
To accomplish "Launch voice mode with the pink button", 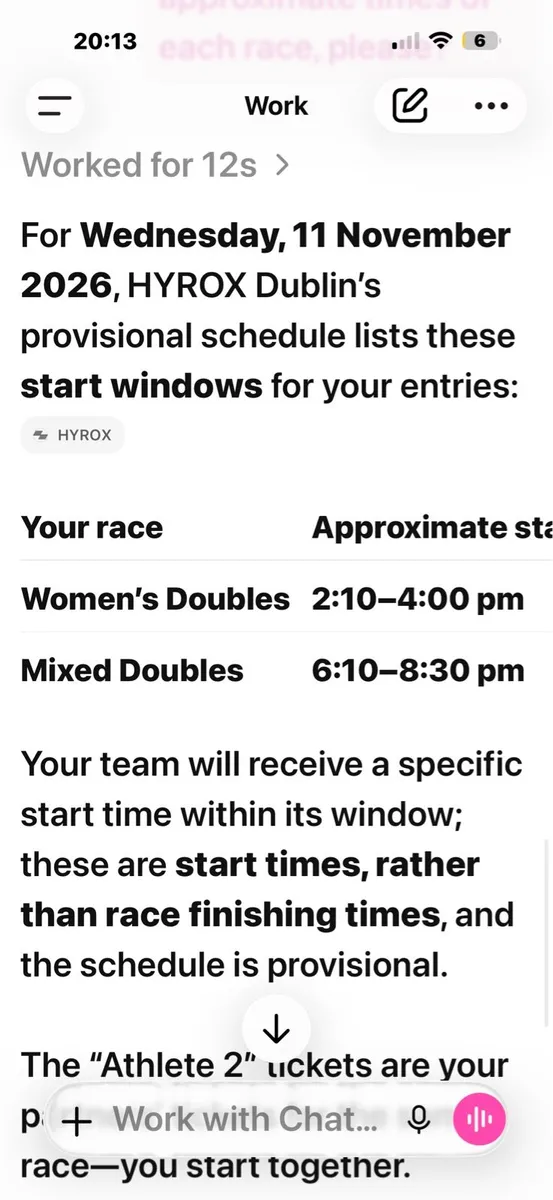I will [480, 1120].
